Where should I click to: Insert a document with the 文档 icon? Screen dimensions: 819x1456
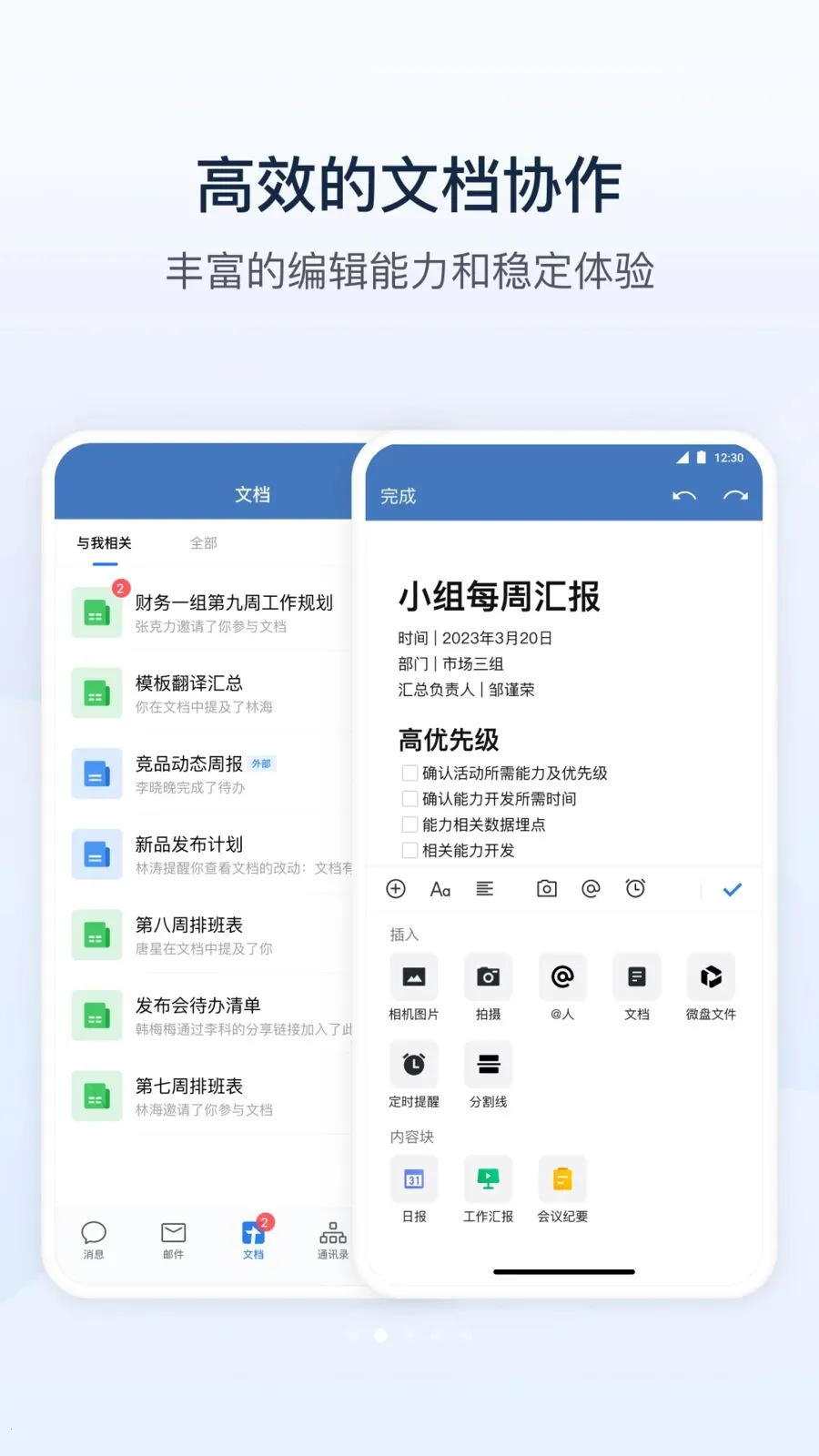click(636, 976)
